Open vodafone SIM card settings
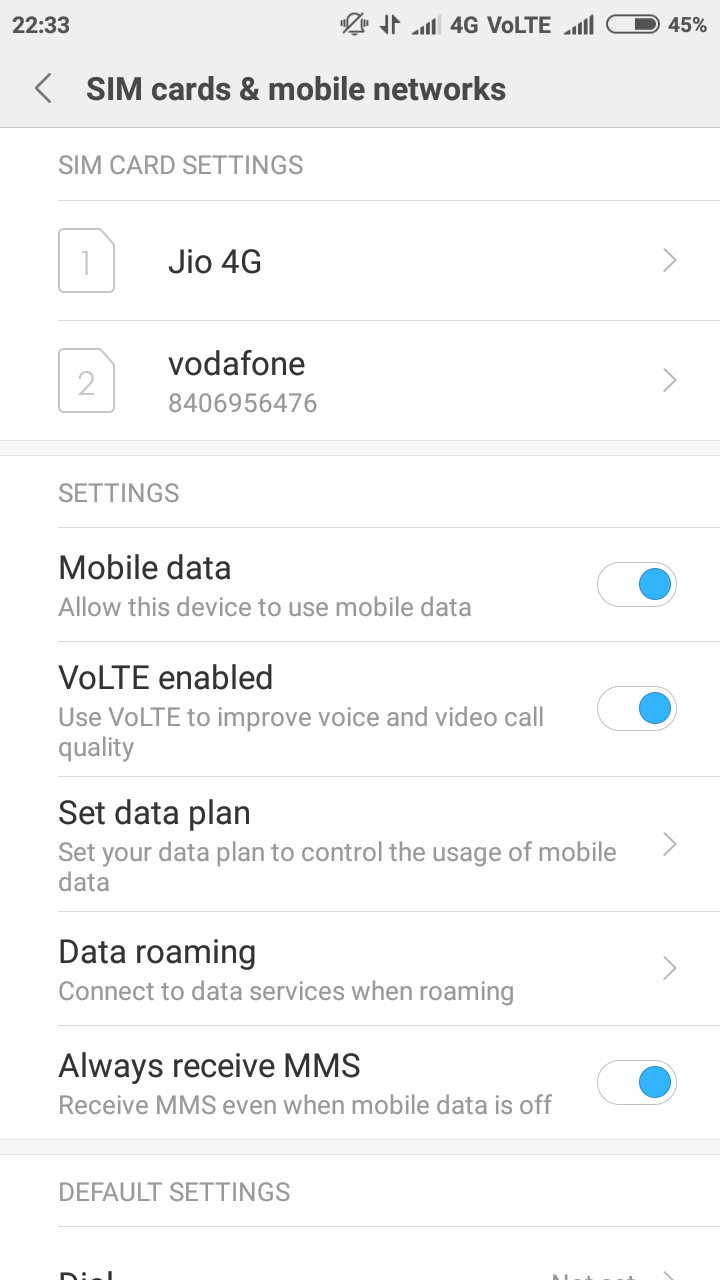 pyautogui.click(x=360, y=381)
